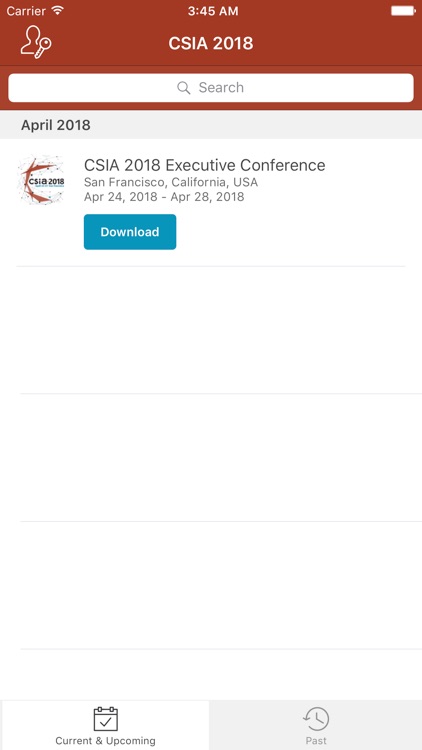This screenshot has height=750, width=422.
Task: Select the Current & Upcoming tab
Action: (105, 725)
